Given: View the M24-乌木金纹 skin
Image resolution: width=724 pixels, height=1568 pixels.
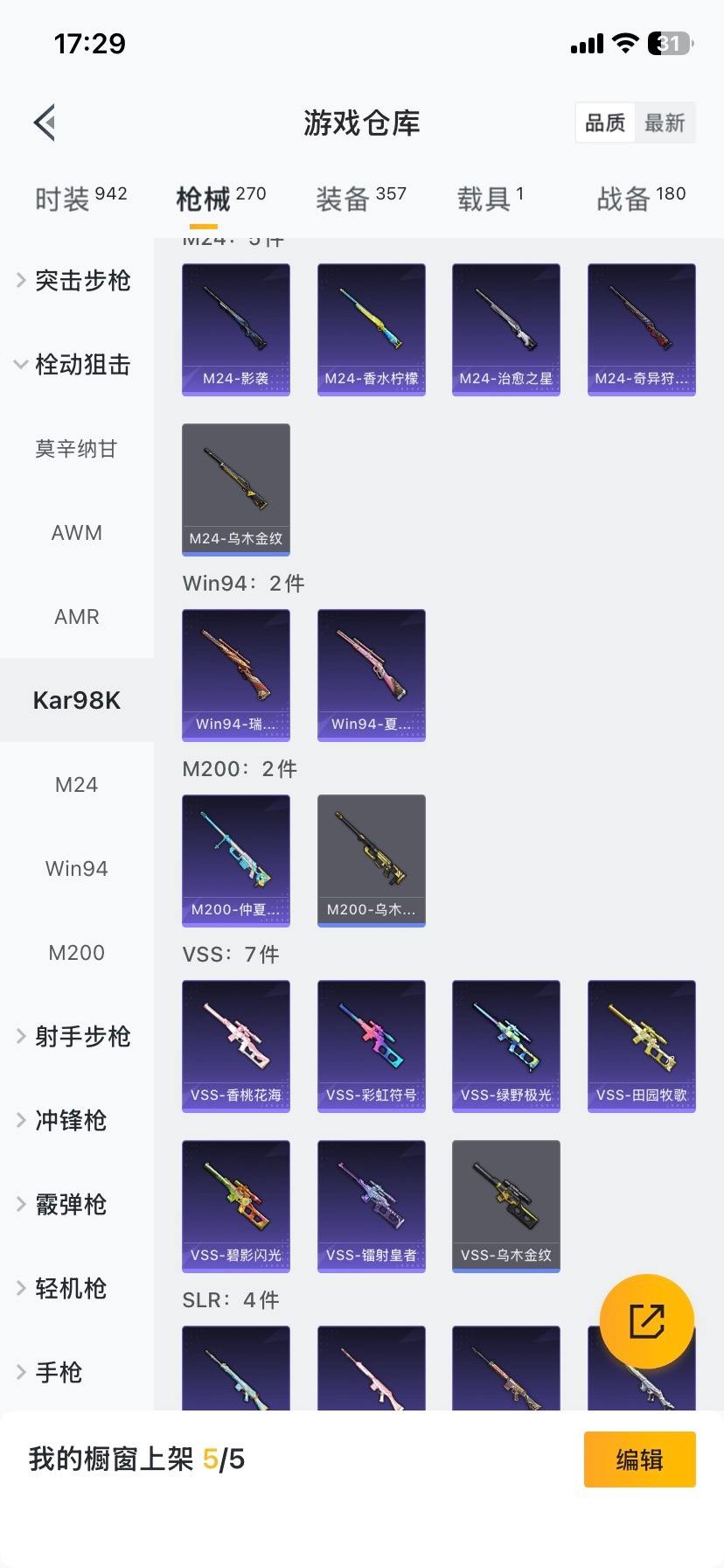Looking at the screenshot, I should click(x=236, y=489).
